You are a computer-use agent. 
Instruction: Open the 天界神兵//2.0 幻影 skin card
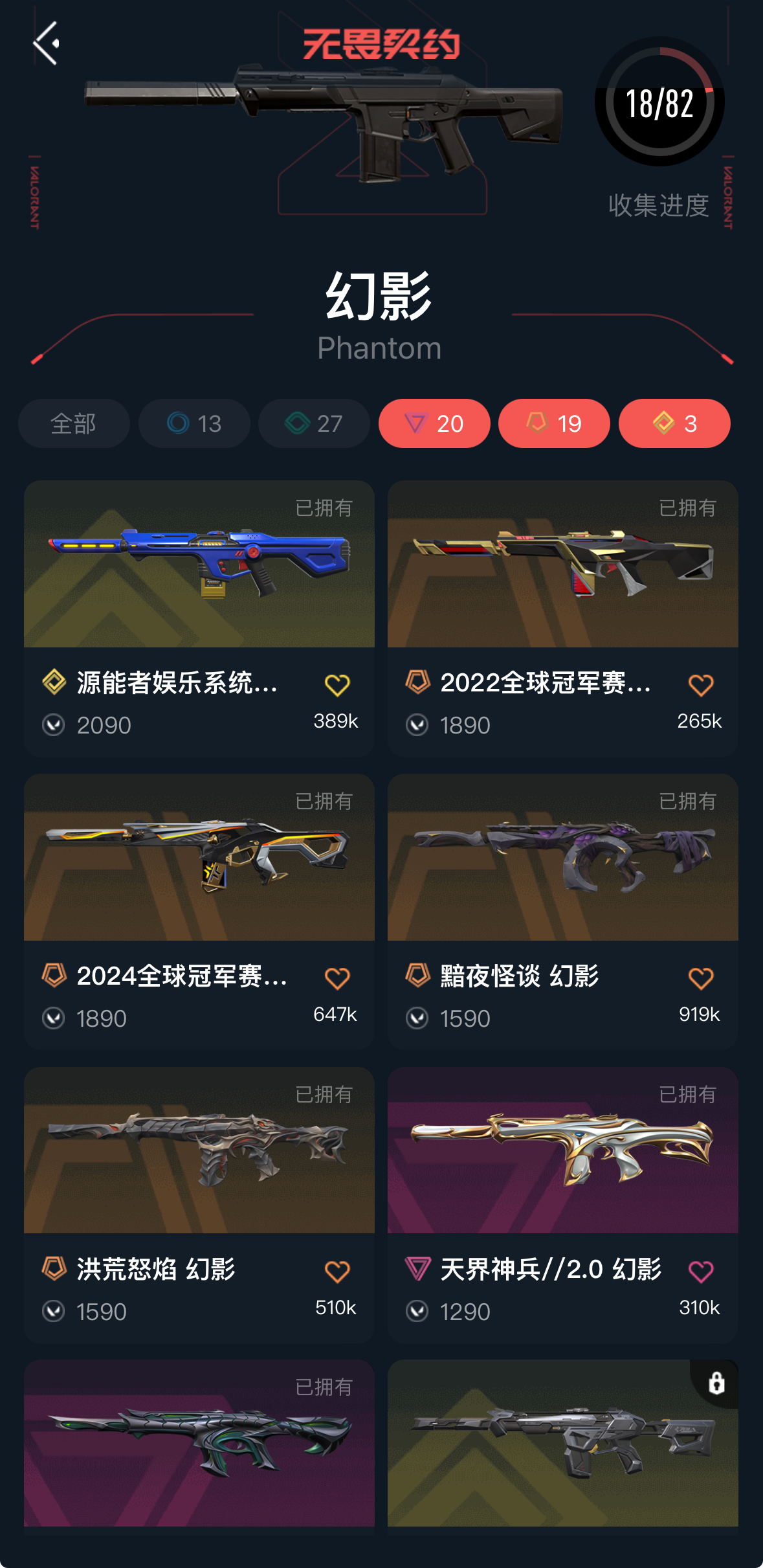point(563,1205)
